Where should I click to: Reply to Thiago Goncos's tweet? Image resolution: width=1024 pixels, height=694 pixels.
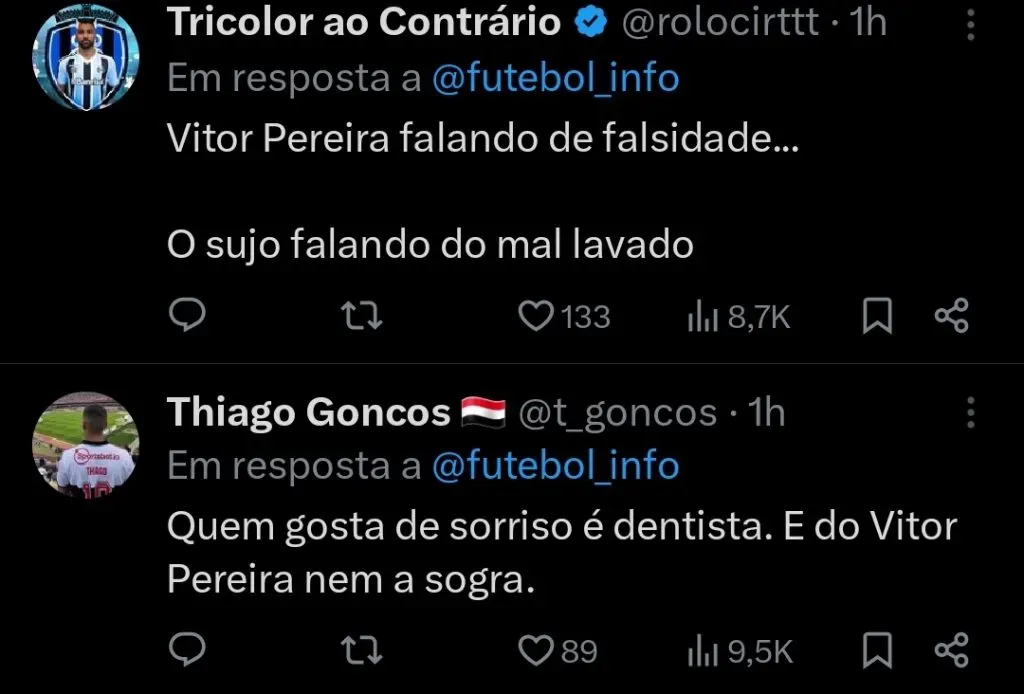tap(186, 652)
